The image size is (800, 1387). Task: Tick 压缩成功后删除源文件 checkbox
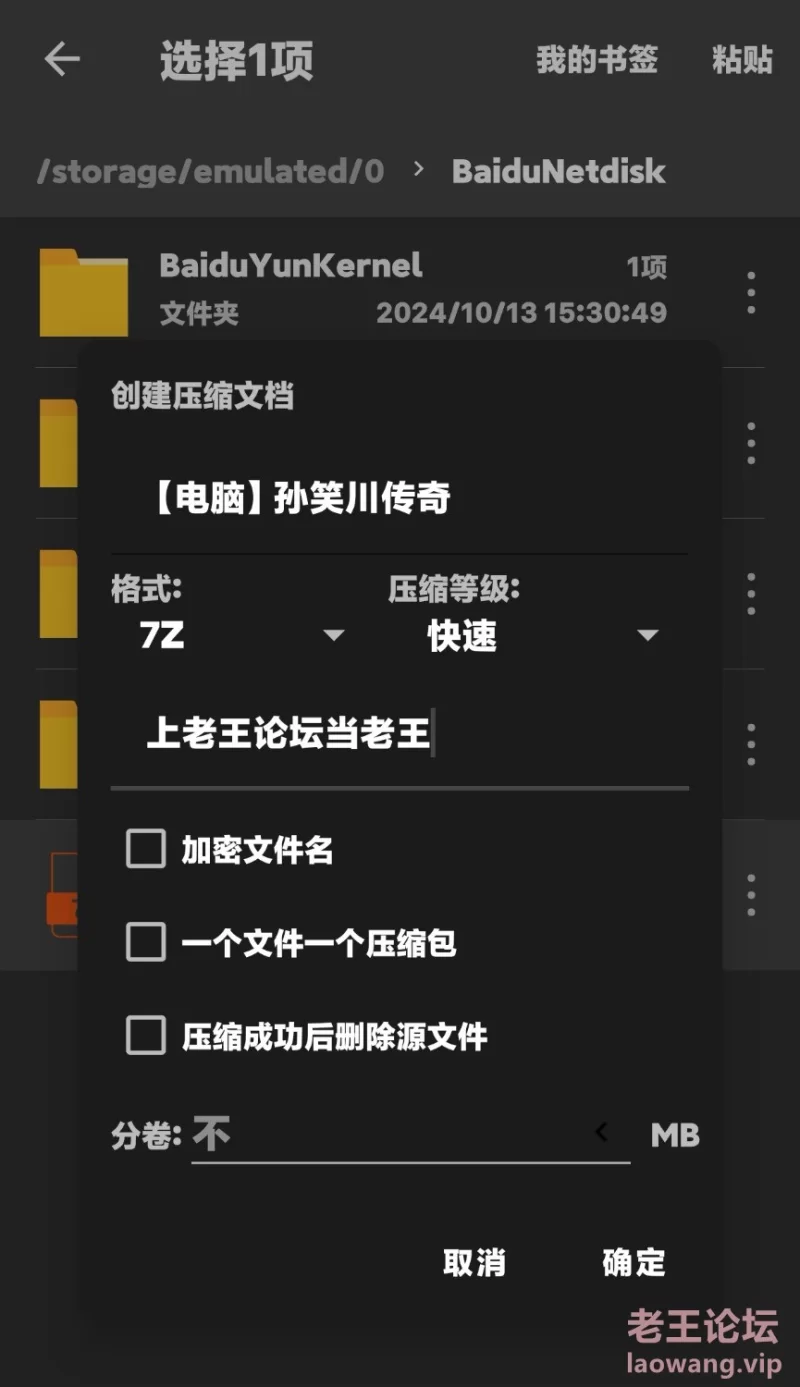click(146, 1036)
